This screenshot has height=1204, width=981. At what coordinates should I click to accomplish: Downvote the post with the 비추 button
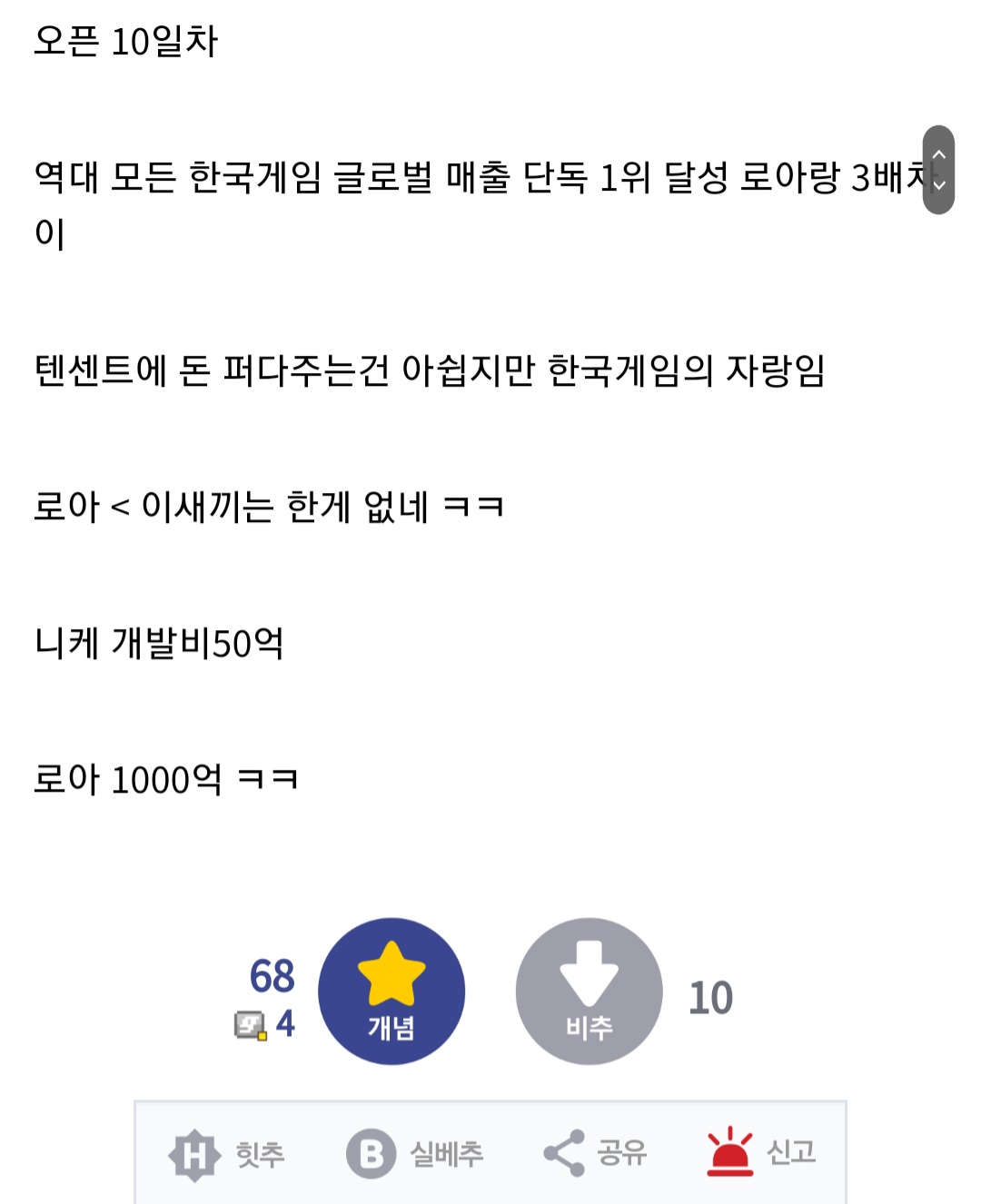[x=590, y=992]
